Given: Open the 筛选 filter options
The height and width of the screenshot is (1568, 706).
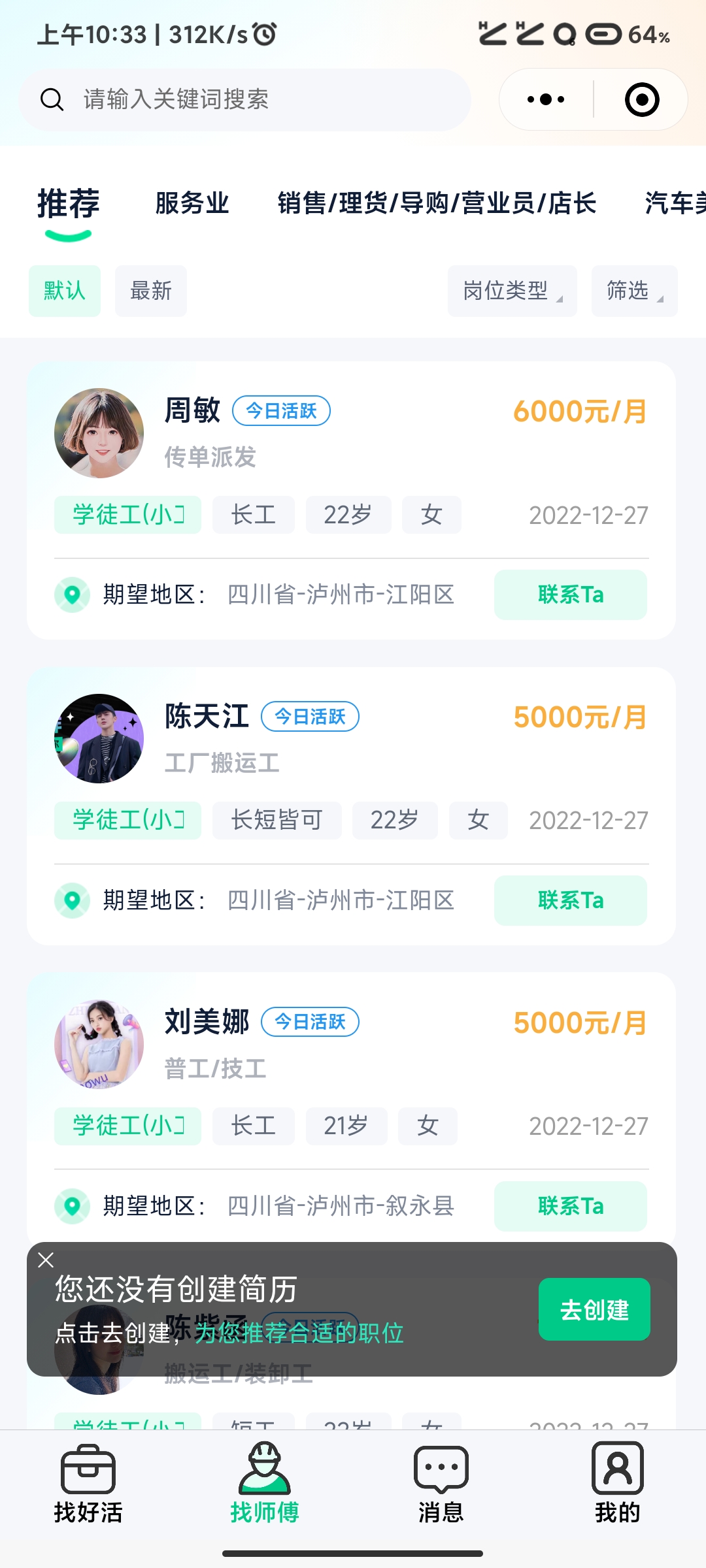Looking at the screenshot, I should point(634,291).
